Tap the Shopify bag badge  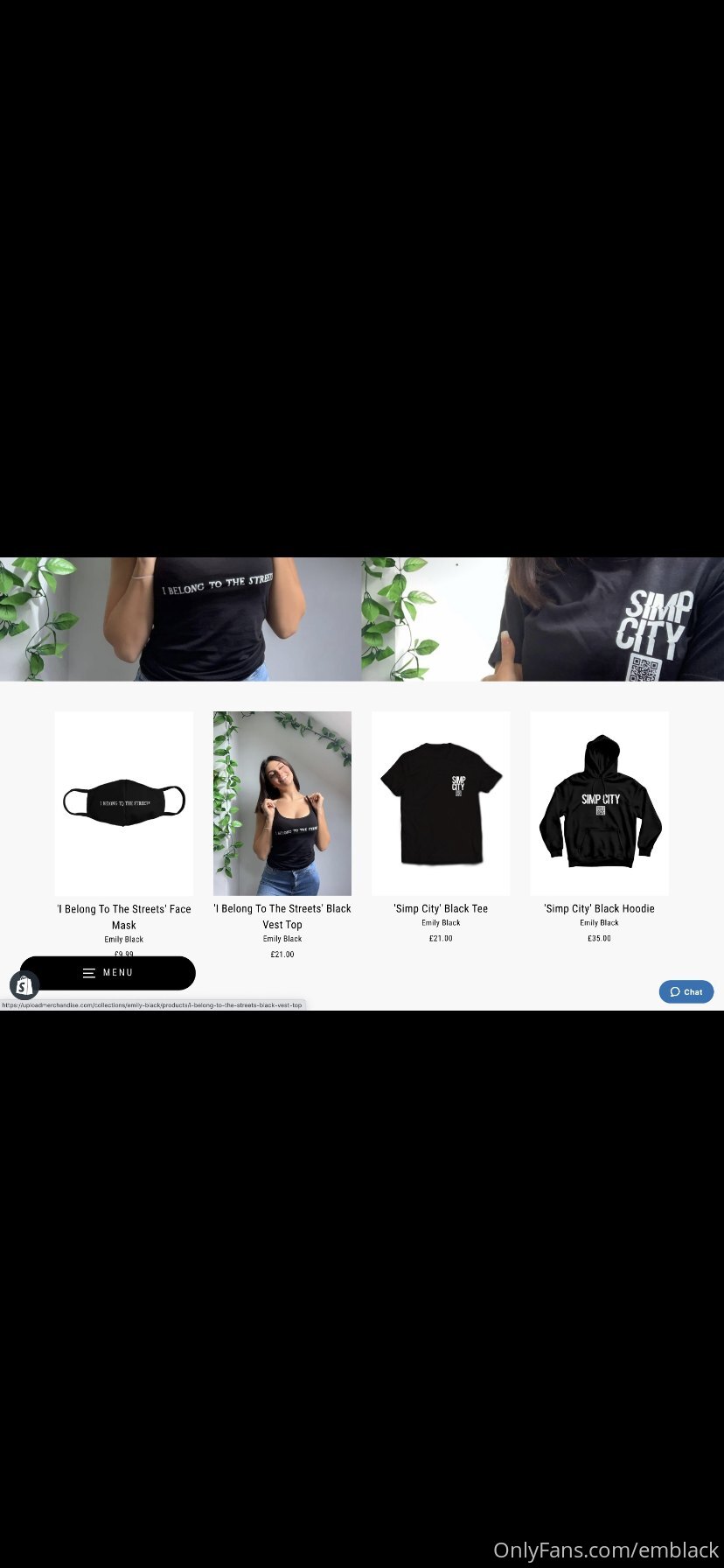tap(24, 986)
